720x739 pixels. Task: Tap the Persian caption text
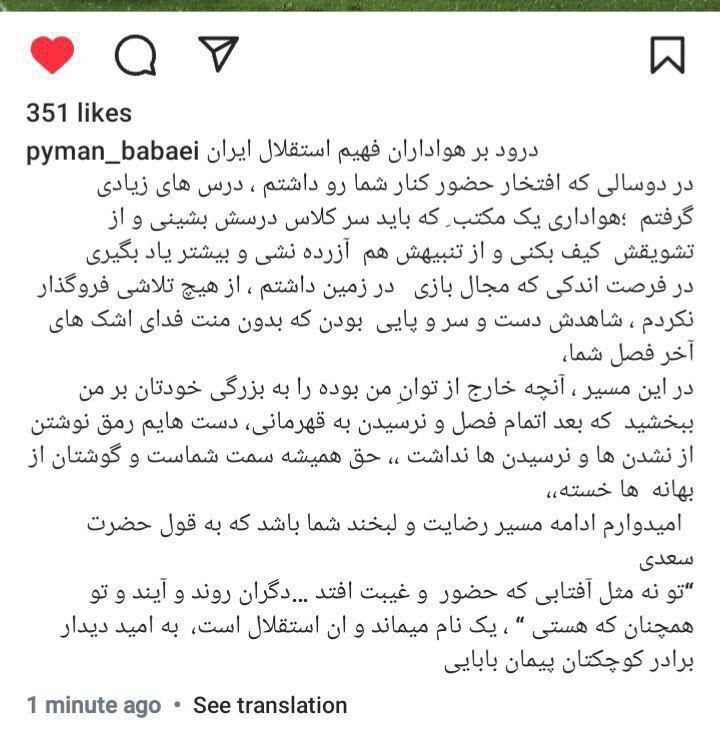coord(360,400)
